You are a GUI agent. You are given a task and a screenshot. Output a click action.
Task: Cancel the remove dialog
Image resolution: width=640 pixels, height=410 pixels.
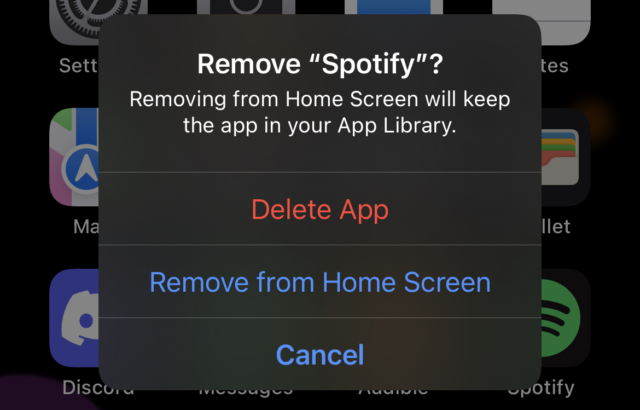(x=320, y=354)
